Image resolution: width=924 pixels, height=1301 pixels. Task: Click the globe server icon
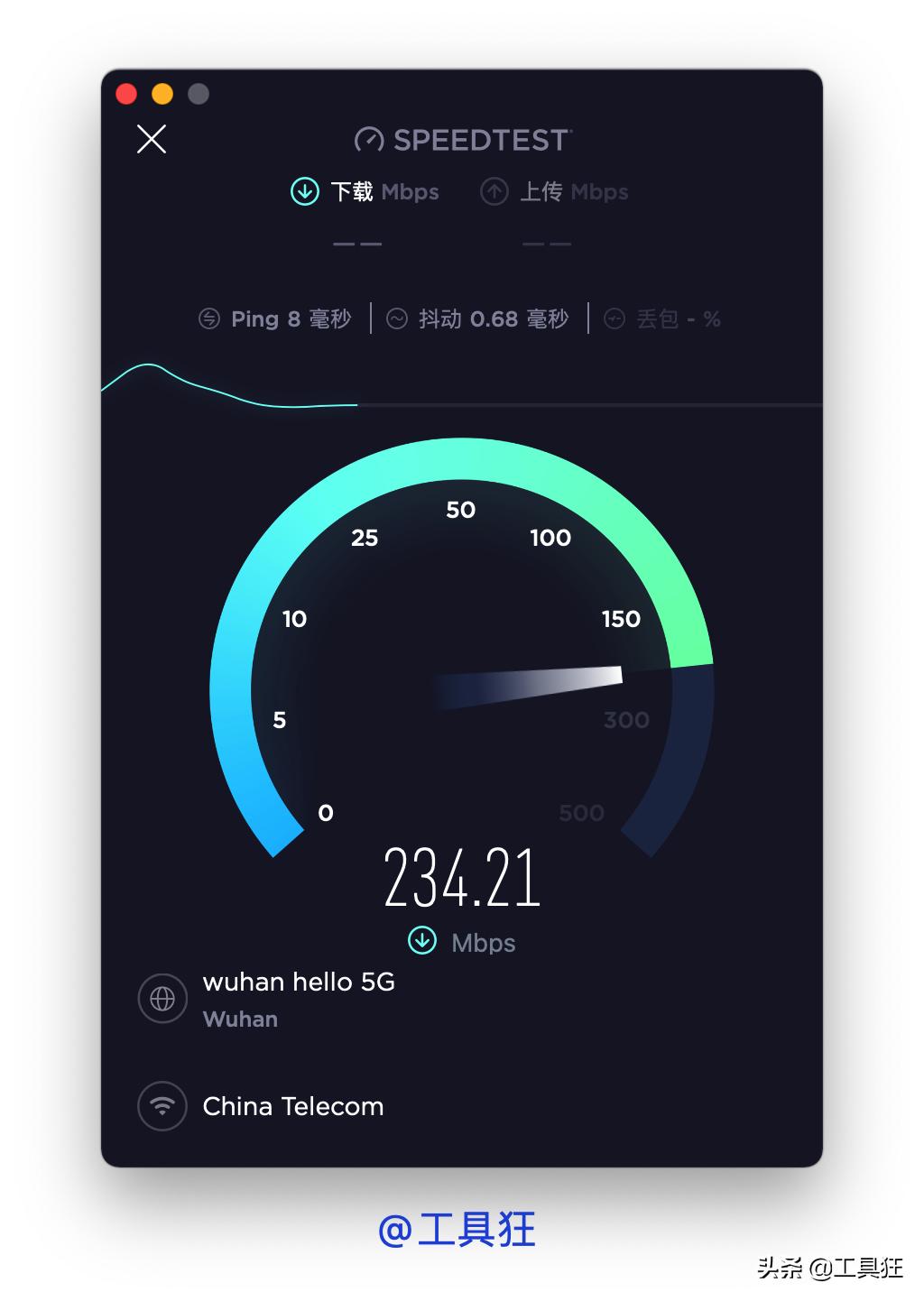[x=162, y=999]
